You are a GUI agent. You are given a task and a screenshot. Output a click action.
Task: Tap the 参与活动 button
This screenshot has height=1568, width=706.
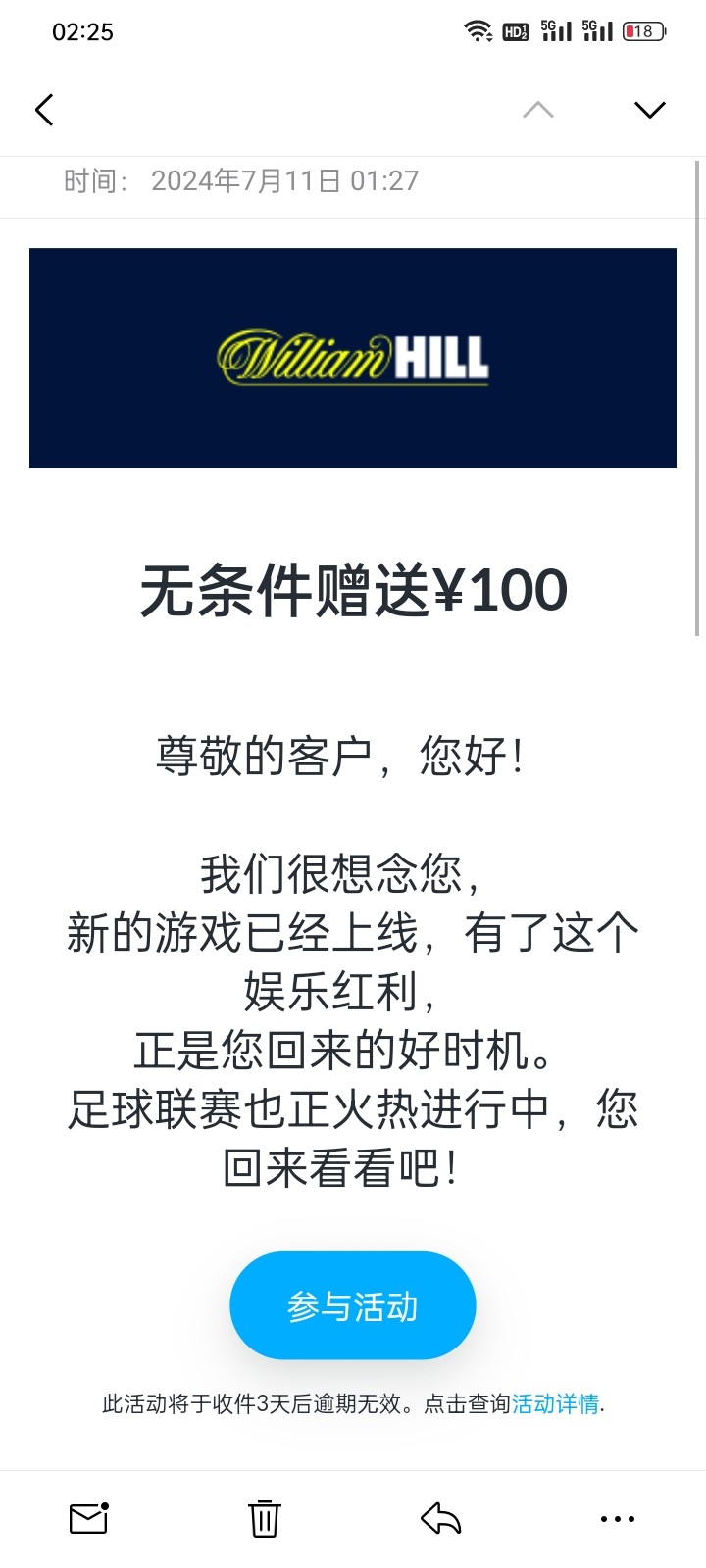352,1305
